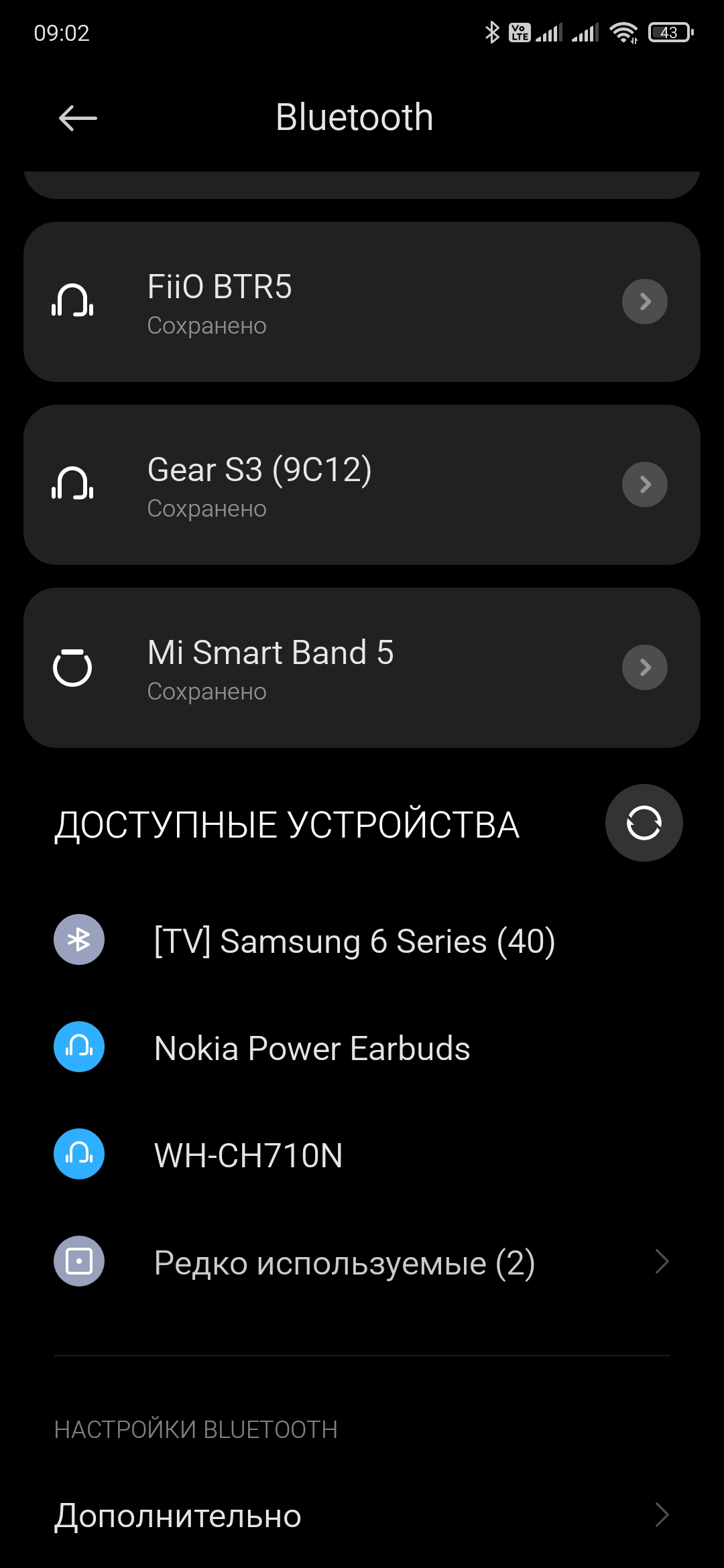Pair with Nokia Power Earbuds
The image size is (724, 1568).
click(x=312, y=1048)
